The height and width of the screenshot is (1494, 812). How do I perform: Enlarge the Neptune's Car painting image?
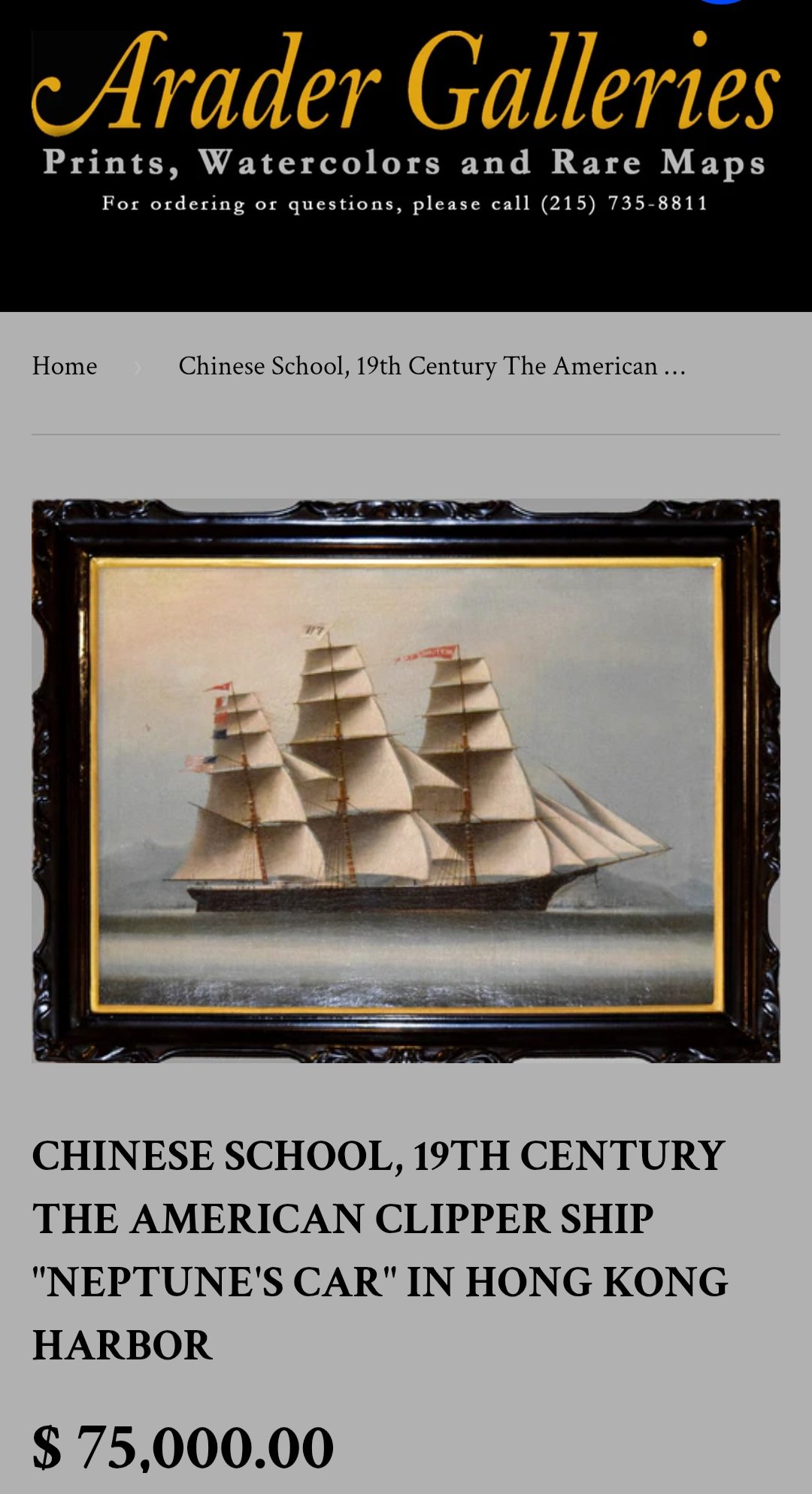pos(406,780)
